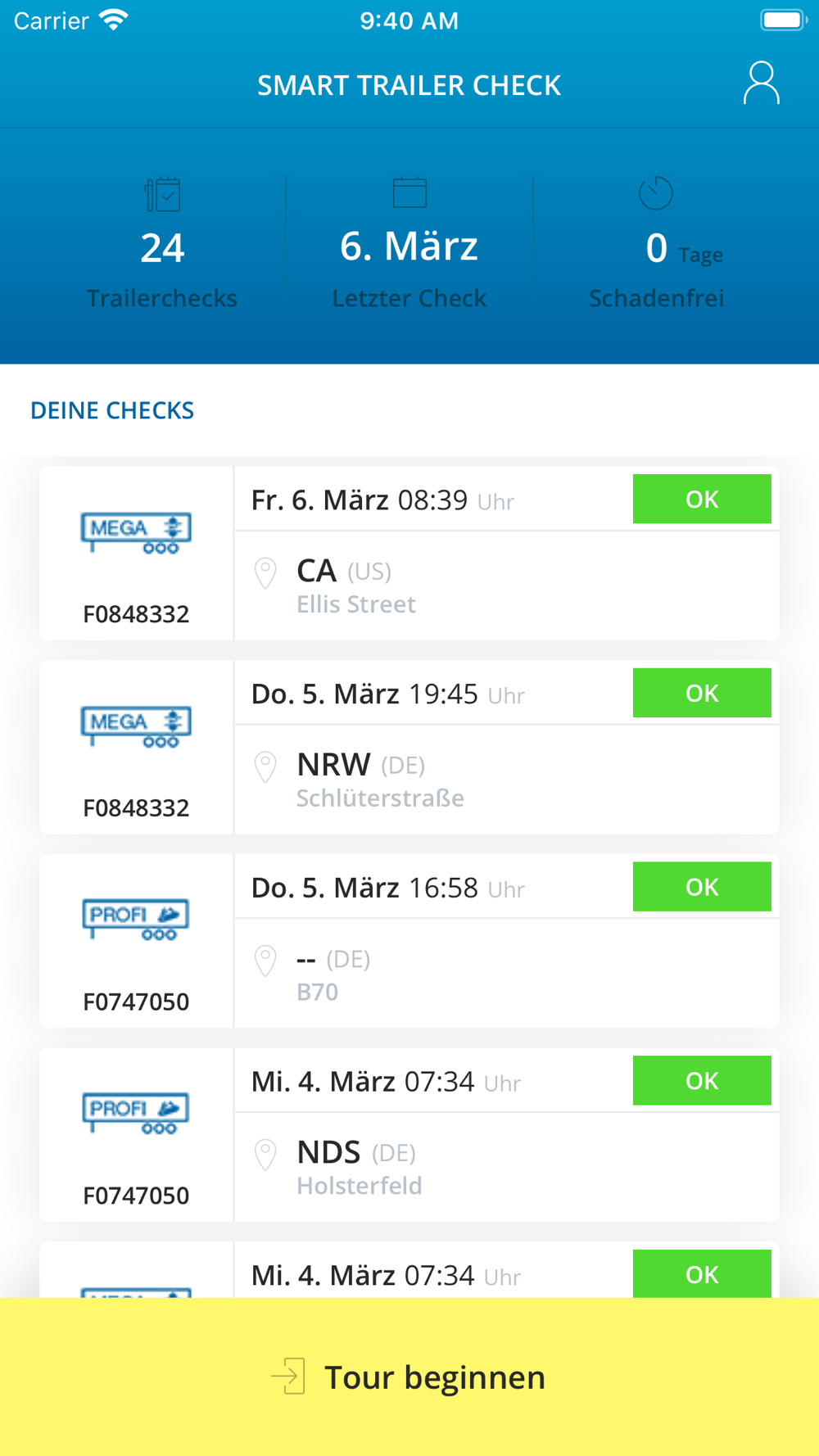Screen dimensions: 819x1456
Task: Open the NDS Holsterfeld check card
Action: click(409, 1135)
